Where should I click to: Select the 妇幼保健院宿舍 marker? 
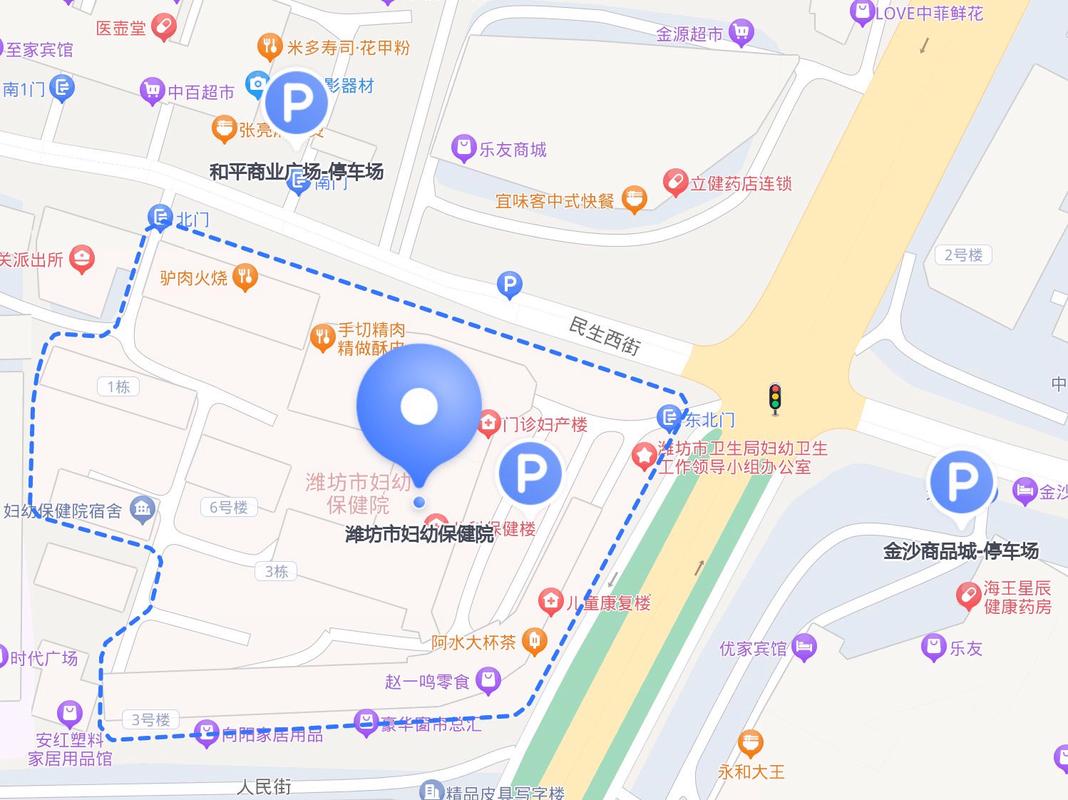[x=143, y=511]
